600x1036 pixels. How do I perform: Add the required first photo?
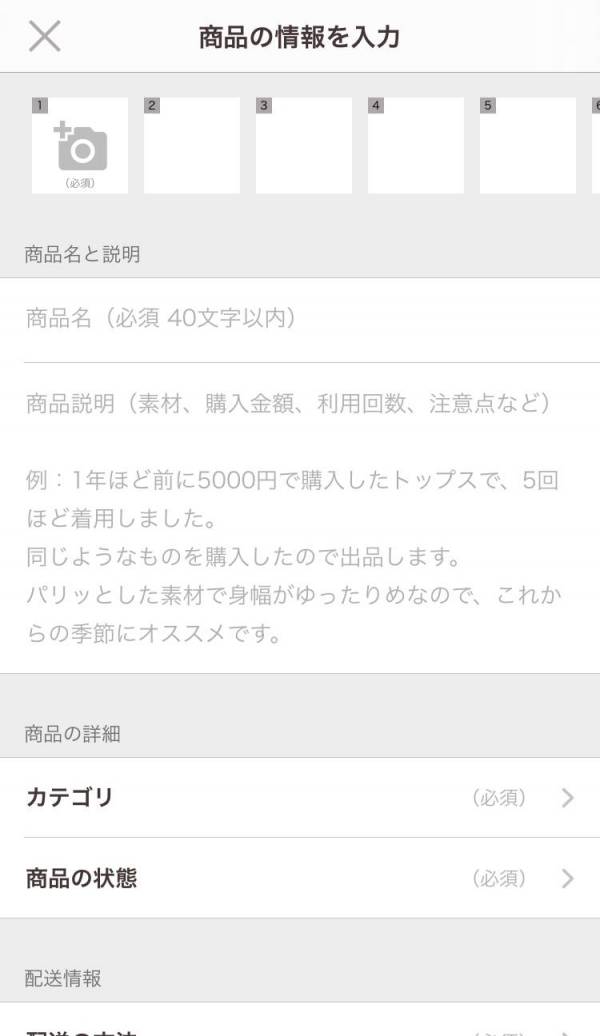(x=80, y=145)
